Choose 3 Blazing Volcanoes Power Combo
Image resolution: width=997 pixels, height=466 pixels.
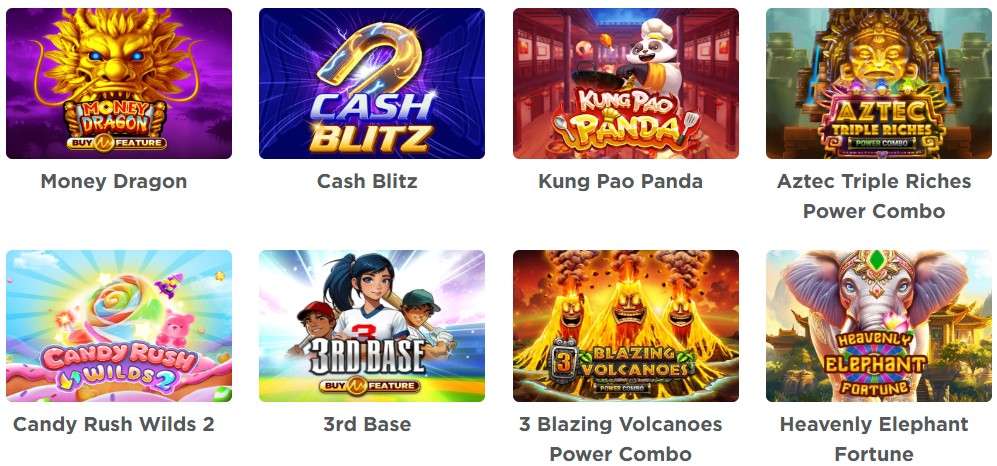626,326
